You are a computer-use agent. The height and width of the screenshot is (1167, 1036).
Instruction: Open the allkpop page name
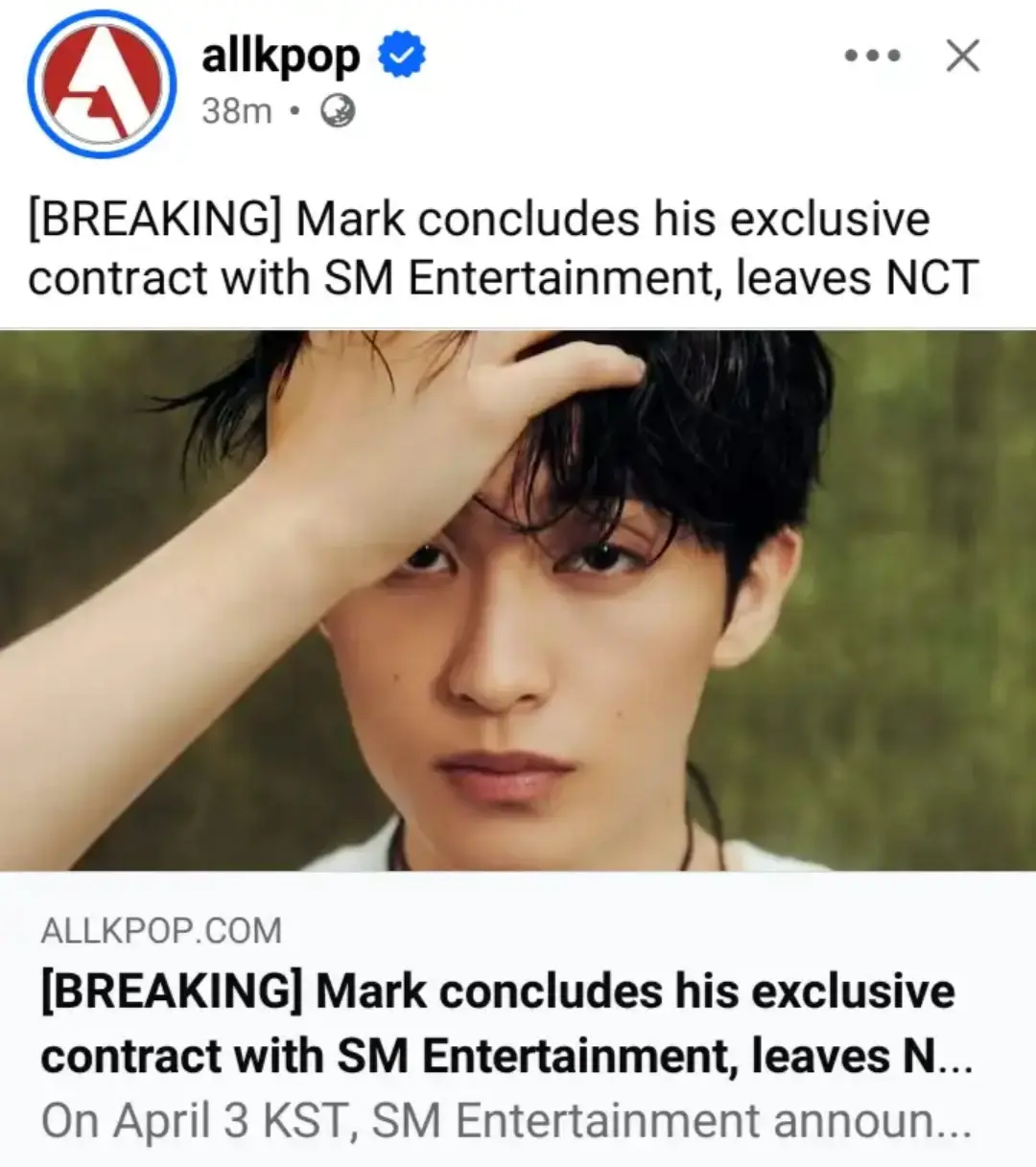click(x=280, y=56)
